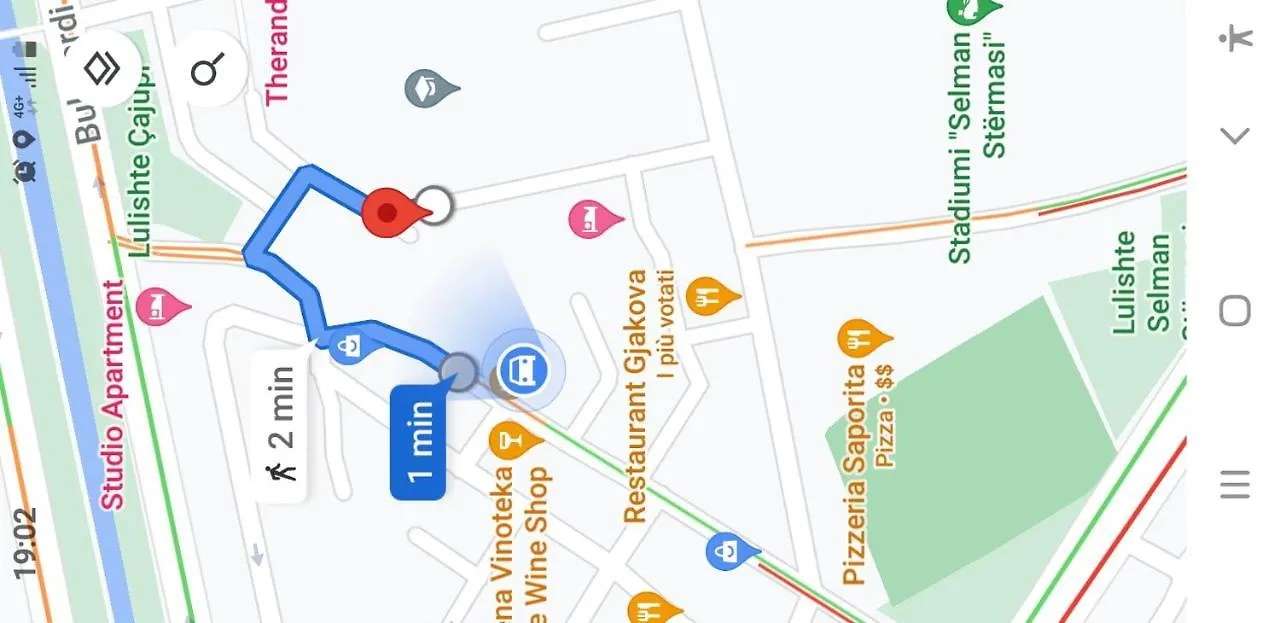Open Restaurant Gjakova place marker

pyautogui.click(x=710, y=296)
